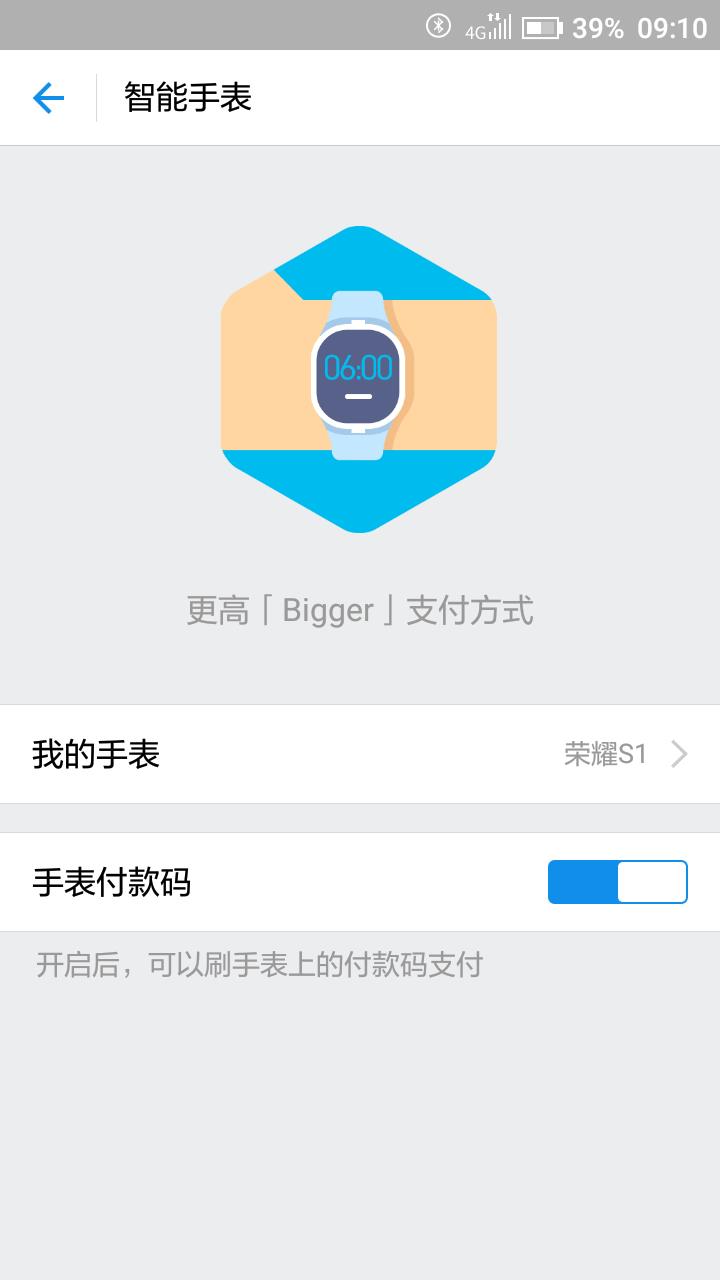Tap the watch face showing 06:00
The width and height of the screenshot is (720, 1280).
[x=357, y=373]
